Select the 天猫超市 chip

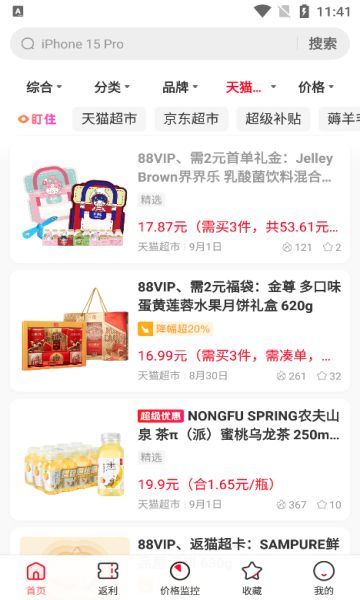[x=109, y=119]
